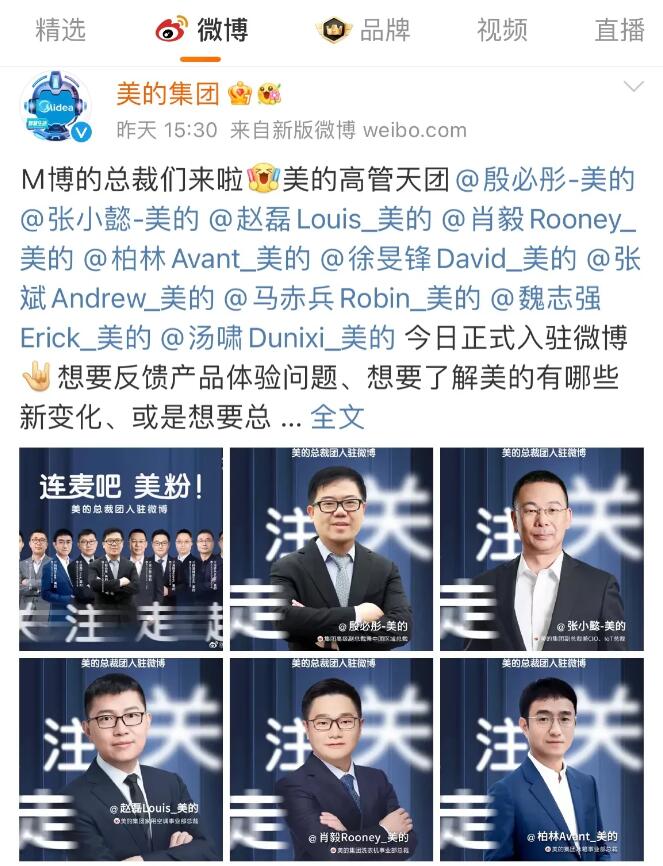The height and width of the screenshot is (866, 663).
Task: View the photo of 张小懿-美的
Action: 541,549
